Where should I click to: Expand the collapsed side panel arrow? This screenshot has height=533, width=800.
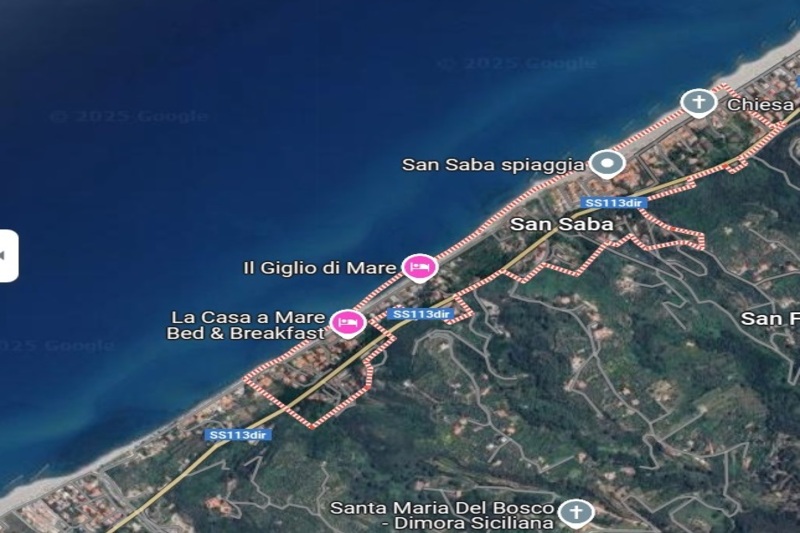pos(6,256)
